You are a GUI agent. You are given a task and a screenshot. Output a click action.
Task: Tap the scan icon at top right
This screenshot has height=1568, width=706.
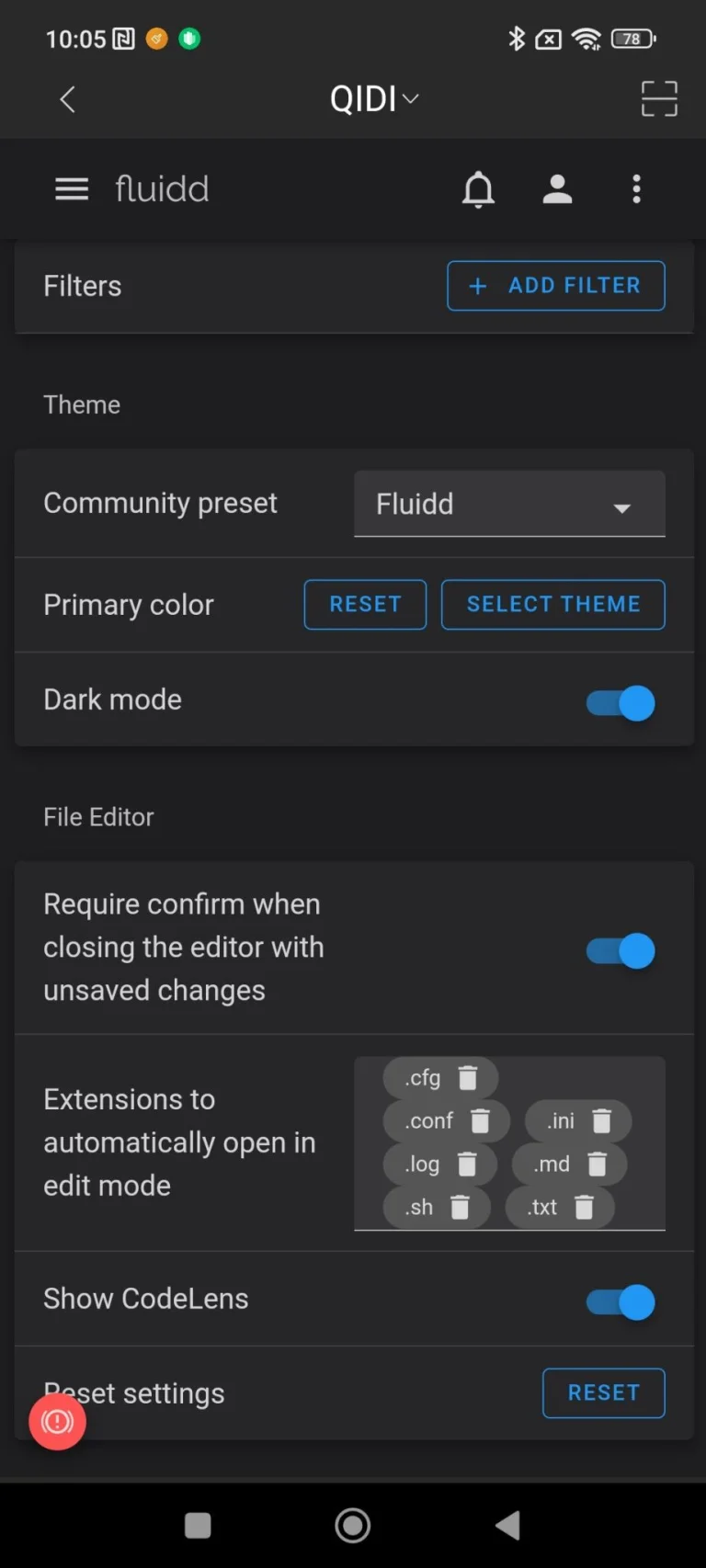click(658, 98)
